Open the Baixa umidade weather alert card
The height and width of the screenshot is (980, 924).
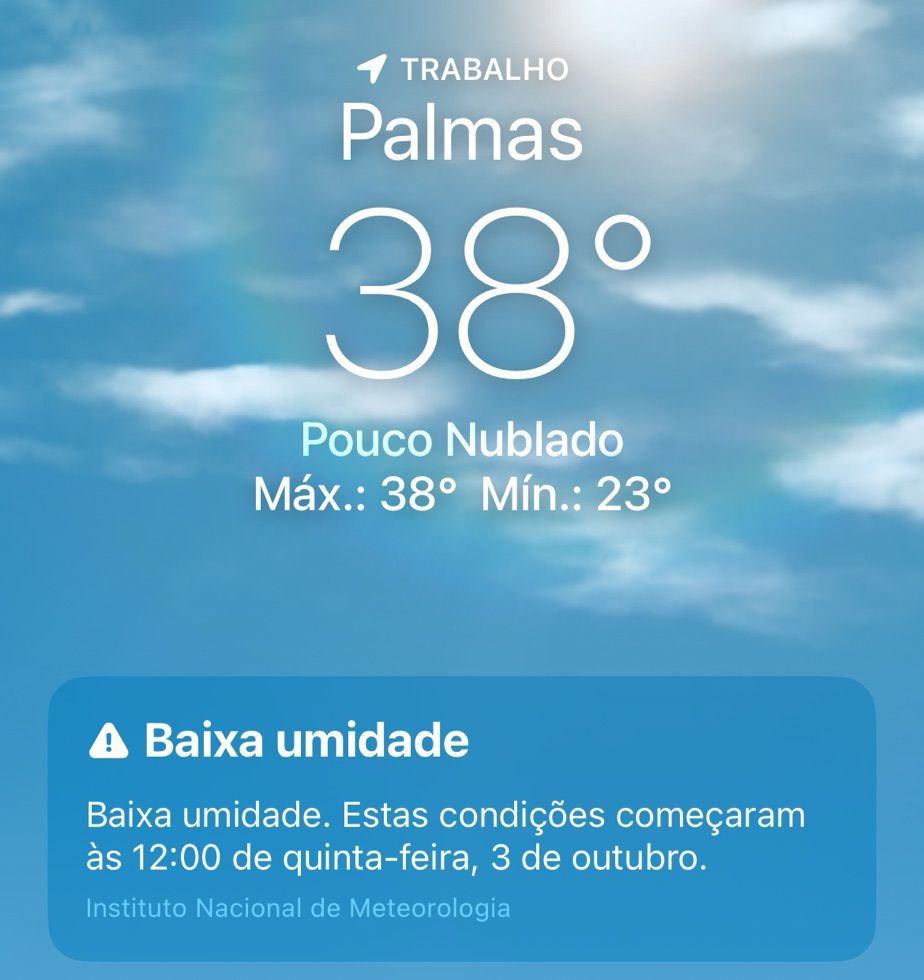pos(461,818)
